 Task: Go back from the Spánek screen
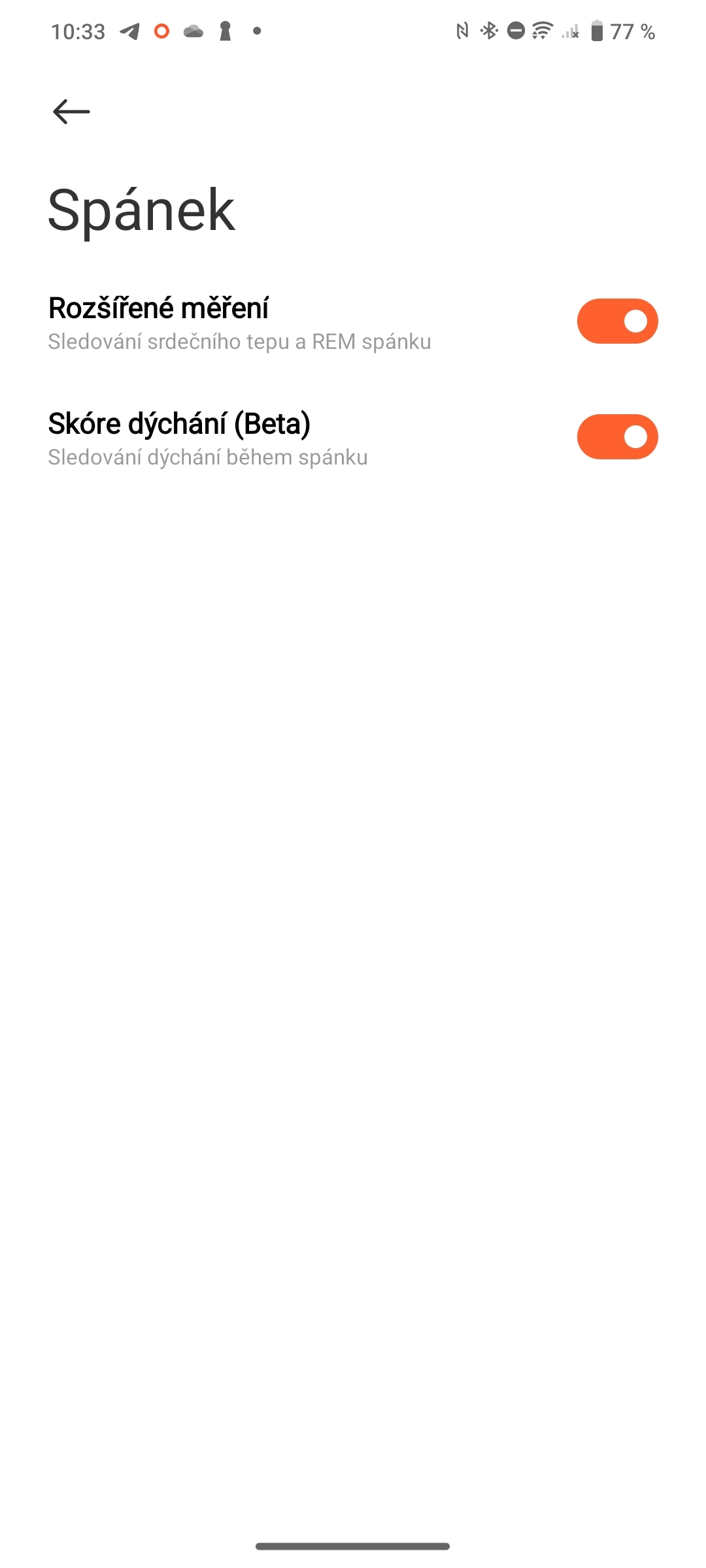(71, 112)
